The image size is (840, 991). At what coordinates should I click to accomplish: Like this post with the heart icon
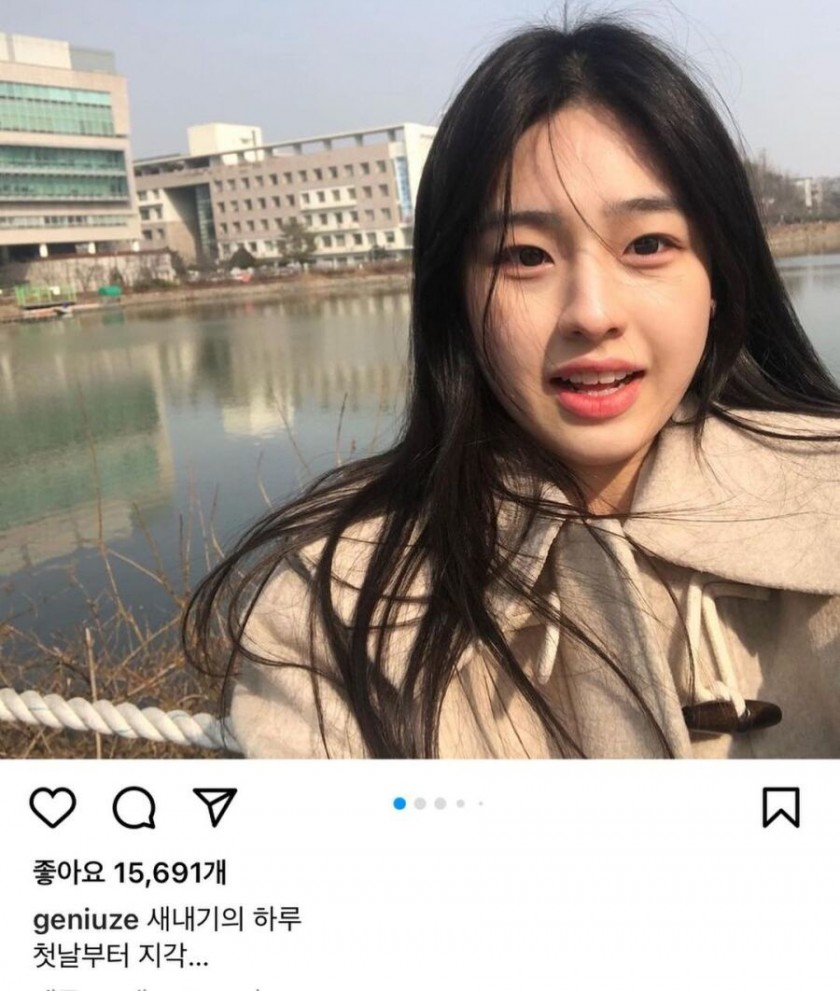point(52,807)
